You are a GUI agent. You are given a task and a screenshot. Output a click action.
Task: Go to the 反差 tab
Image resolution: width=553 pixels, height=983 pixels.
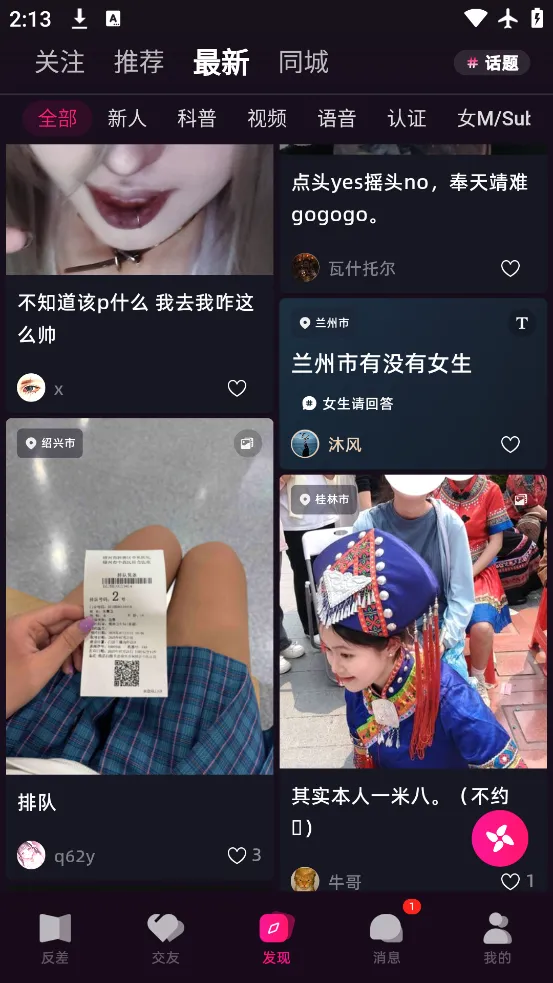pos(55,938)
